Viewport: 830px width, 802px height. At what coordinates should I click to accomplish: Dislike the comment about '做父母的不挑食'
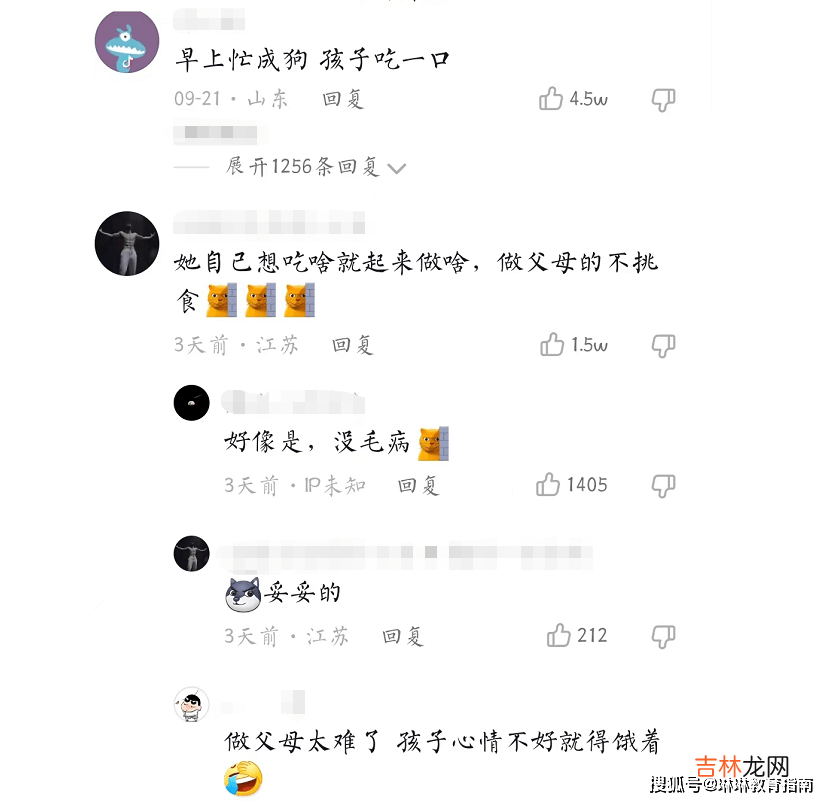pyautogui.click(x=663, y=345)
